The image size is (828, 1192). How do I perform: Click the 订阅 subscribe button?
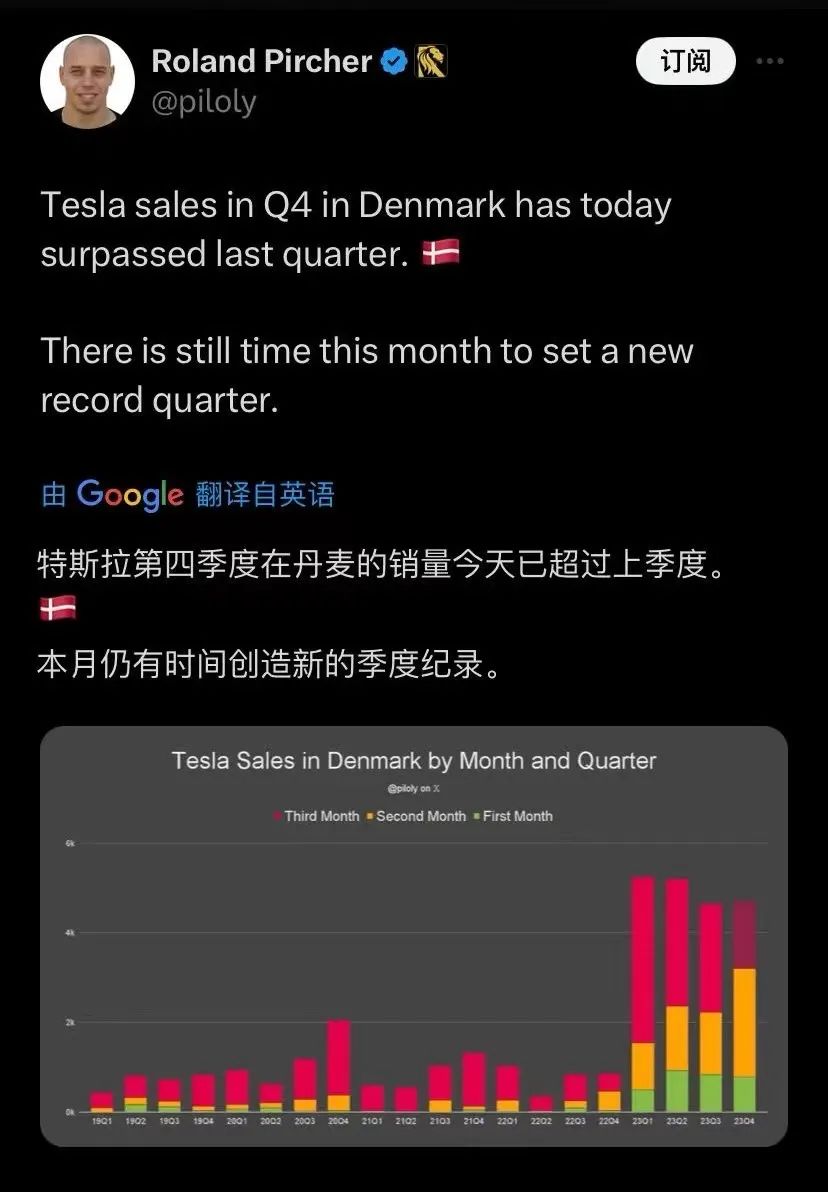coord(685,61)
